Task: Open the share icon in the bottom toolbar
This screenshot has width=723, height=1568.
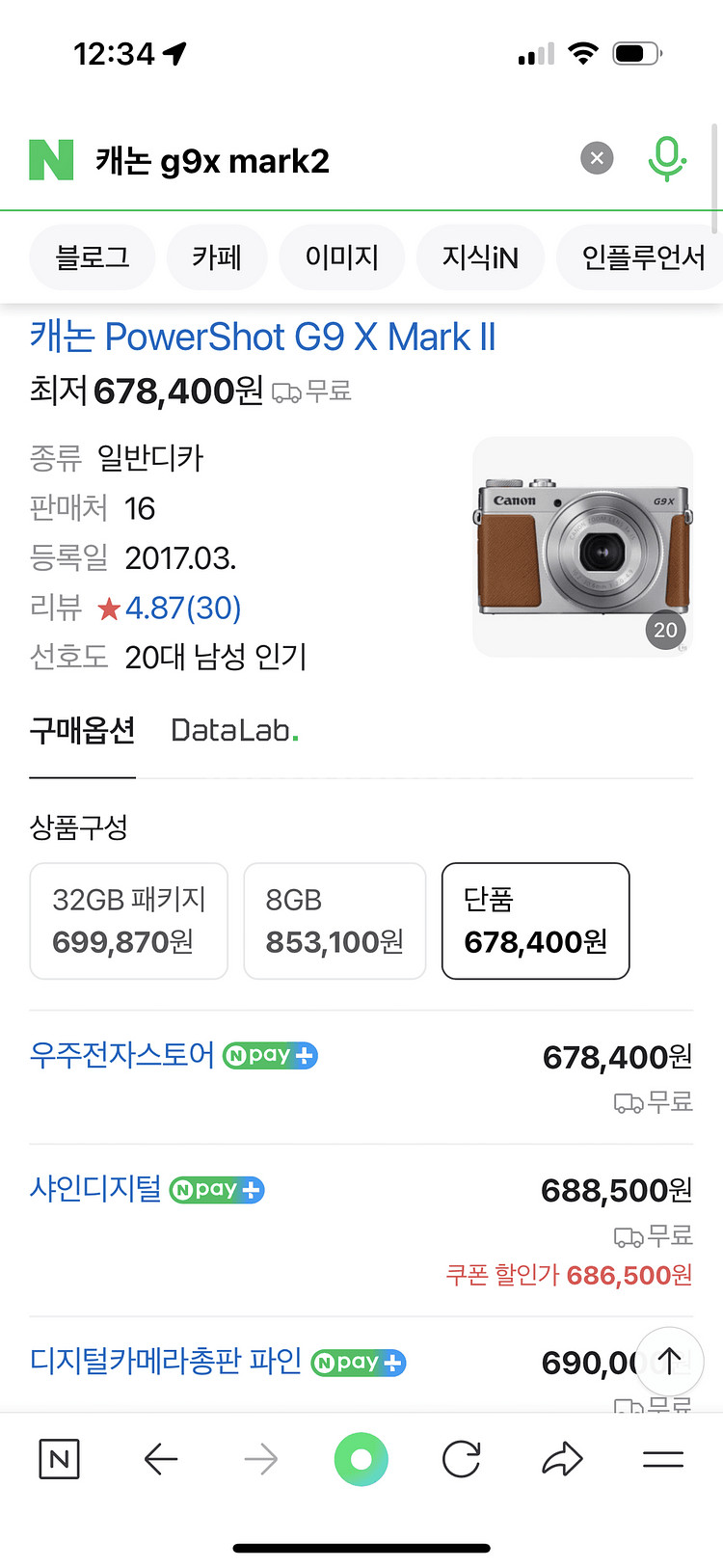Action: [x=561, y=1459]
